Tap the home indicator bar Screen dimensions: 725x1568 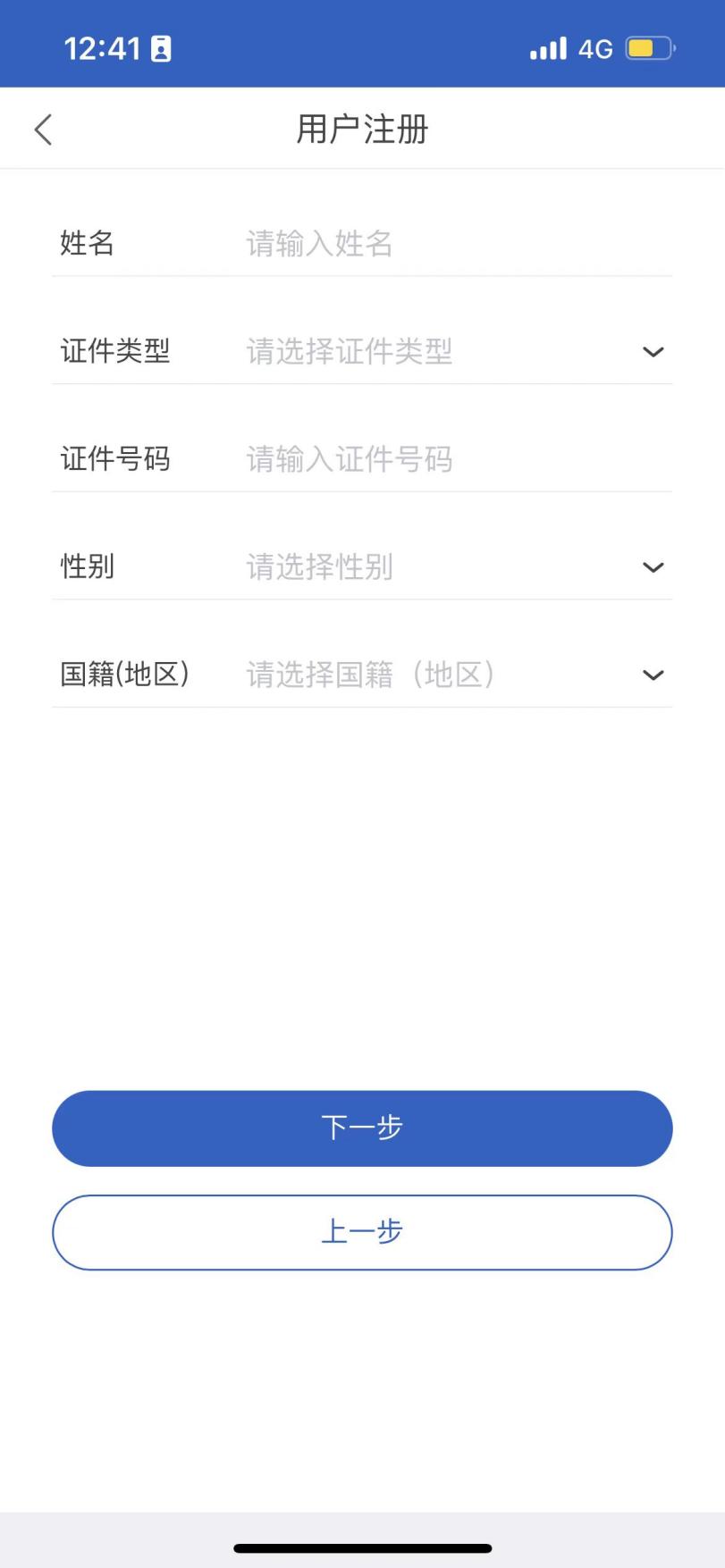pyautogui.click(x=362, y=1542)
